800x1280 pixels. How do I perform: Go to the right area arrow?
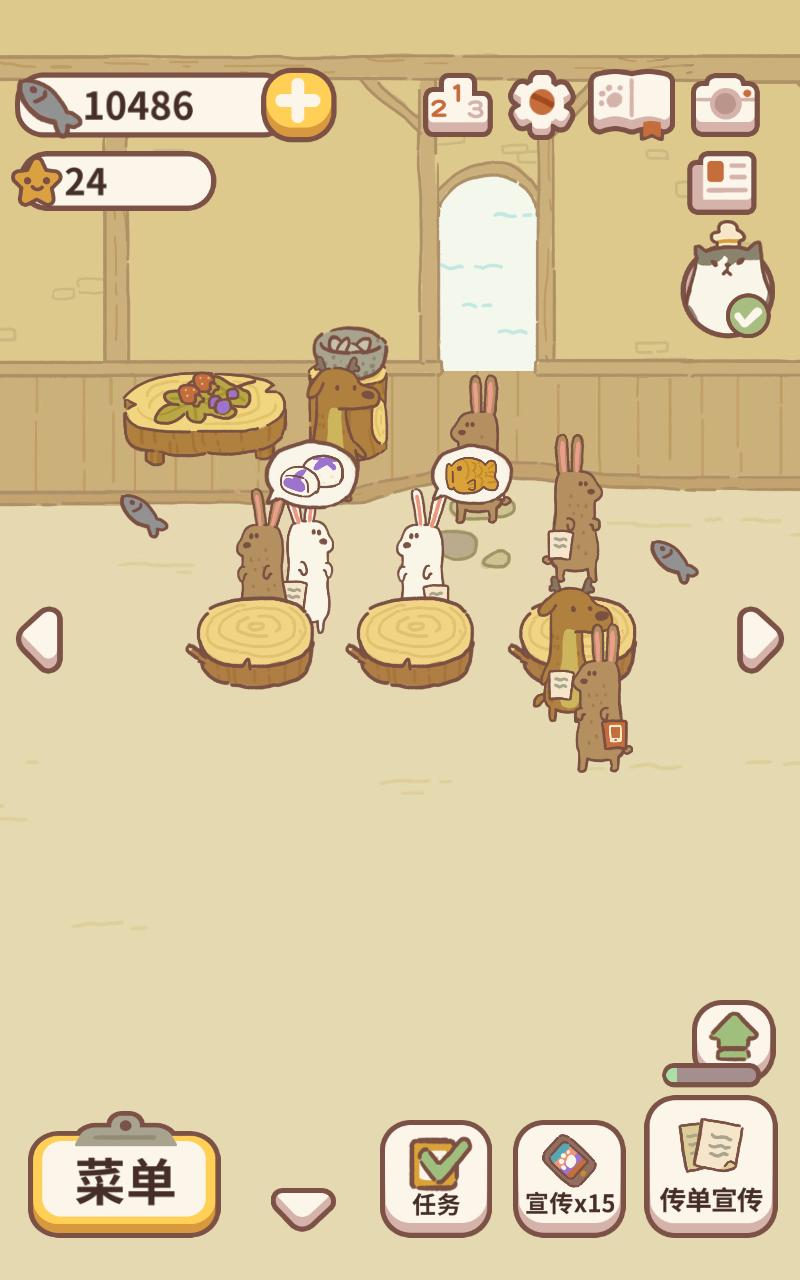[x=759, y=639]
